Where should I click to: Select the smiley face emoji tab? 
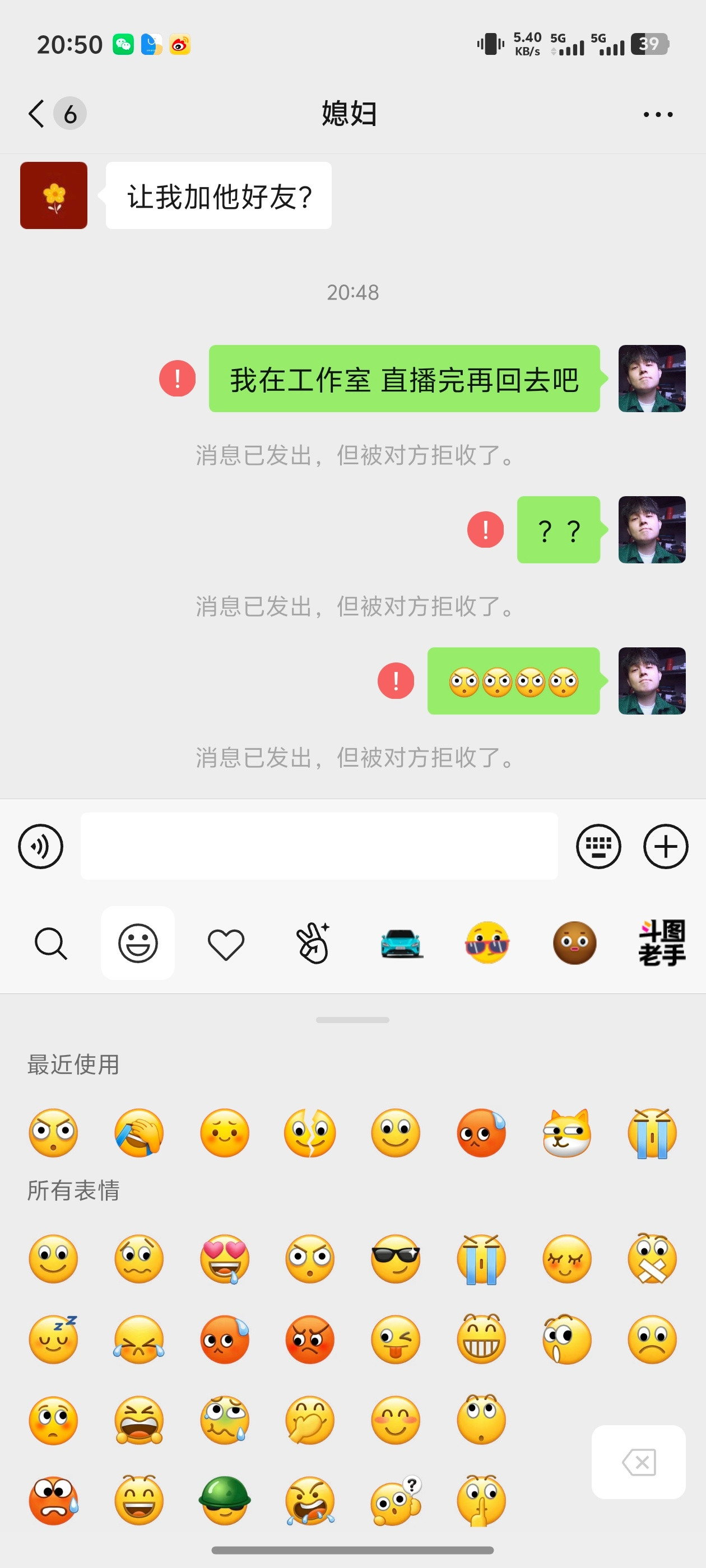point(138,943)
